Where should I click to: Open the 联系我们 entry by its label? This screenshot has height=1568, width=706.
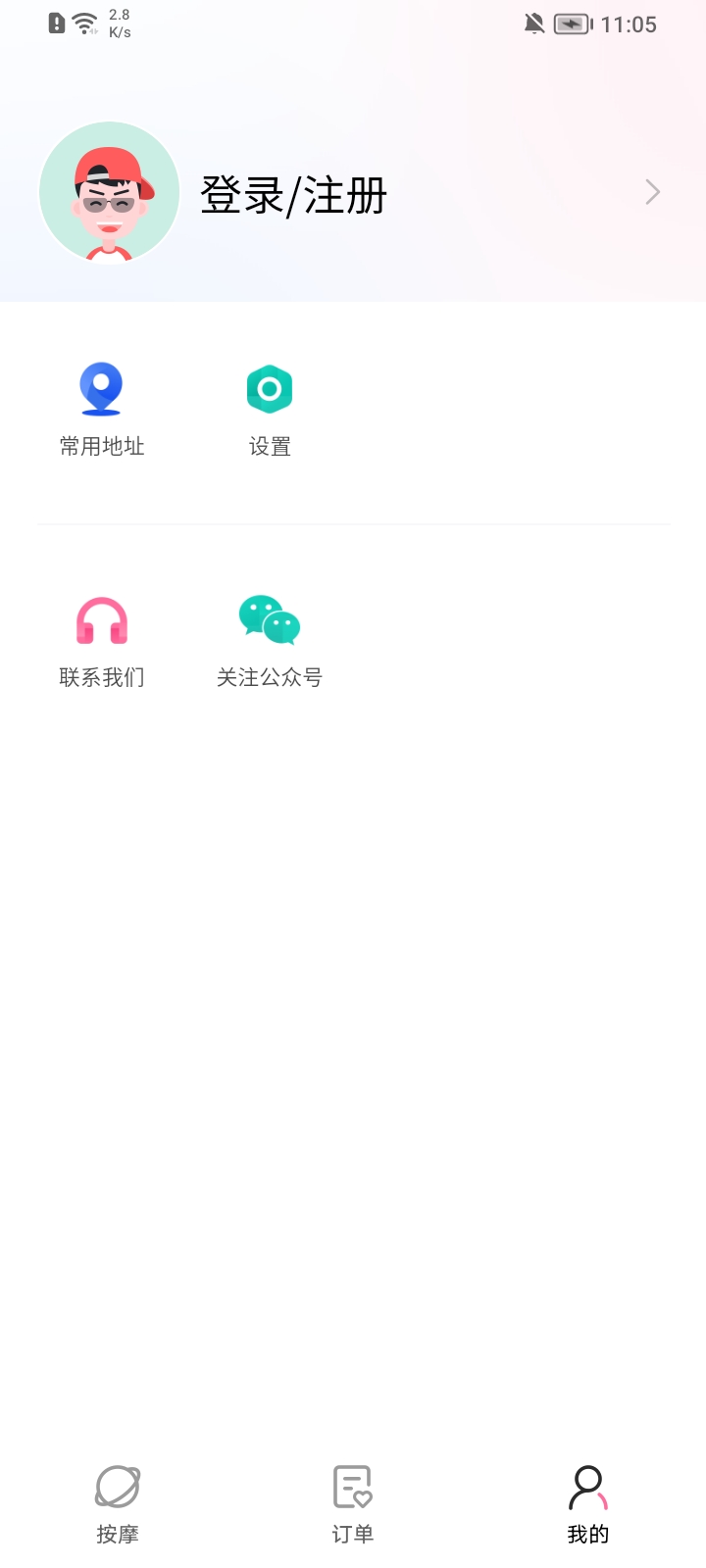pos(101,676)
